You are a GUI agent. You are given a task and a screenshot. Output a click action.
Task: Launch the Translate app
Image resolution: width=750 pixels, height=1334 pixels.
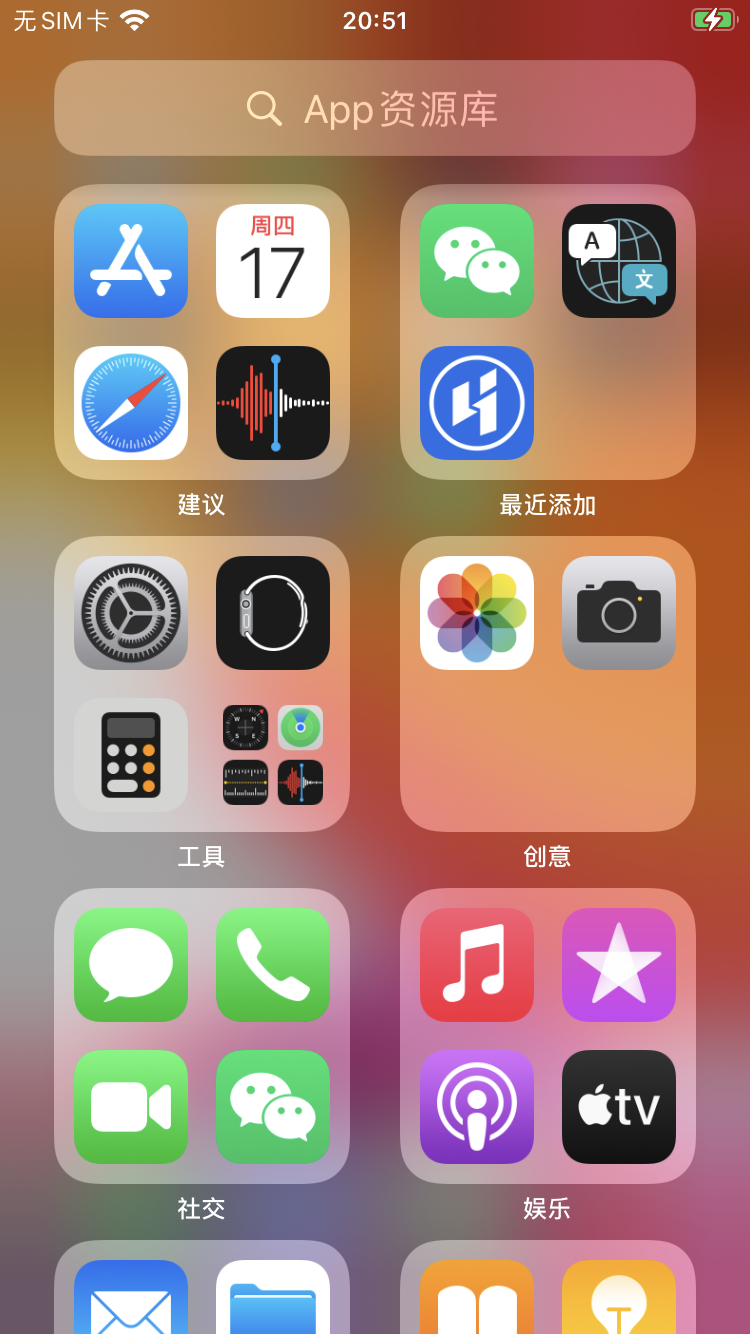619,261
